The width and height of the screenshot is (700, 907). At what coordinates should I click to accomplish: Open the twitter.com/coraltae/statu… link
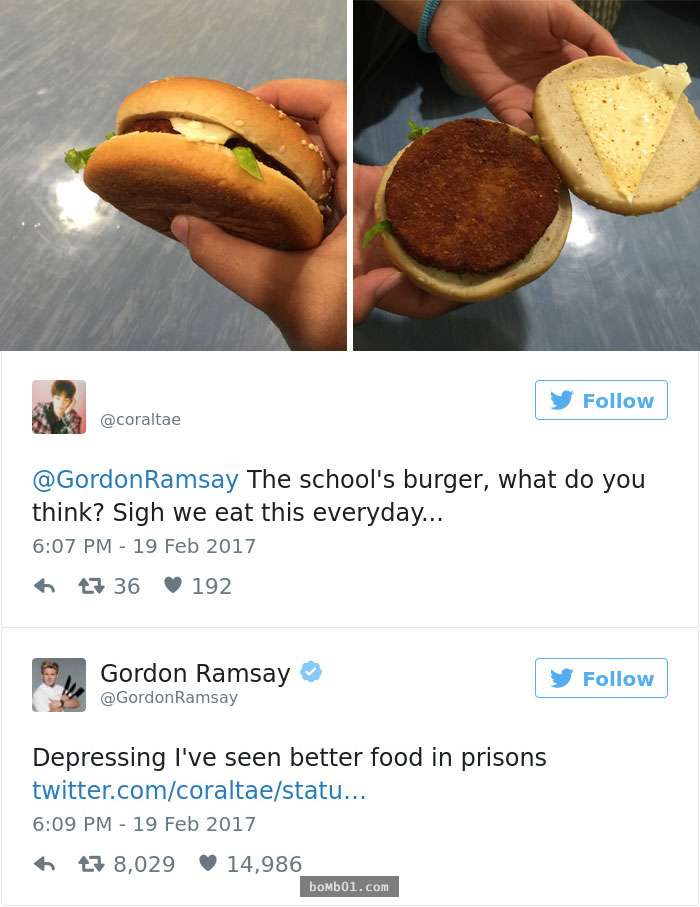tap(199, 791)
